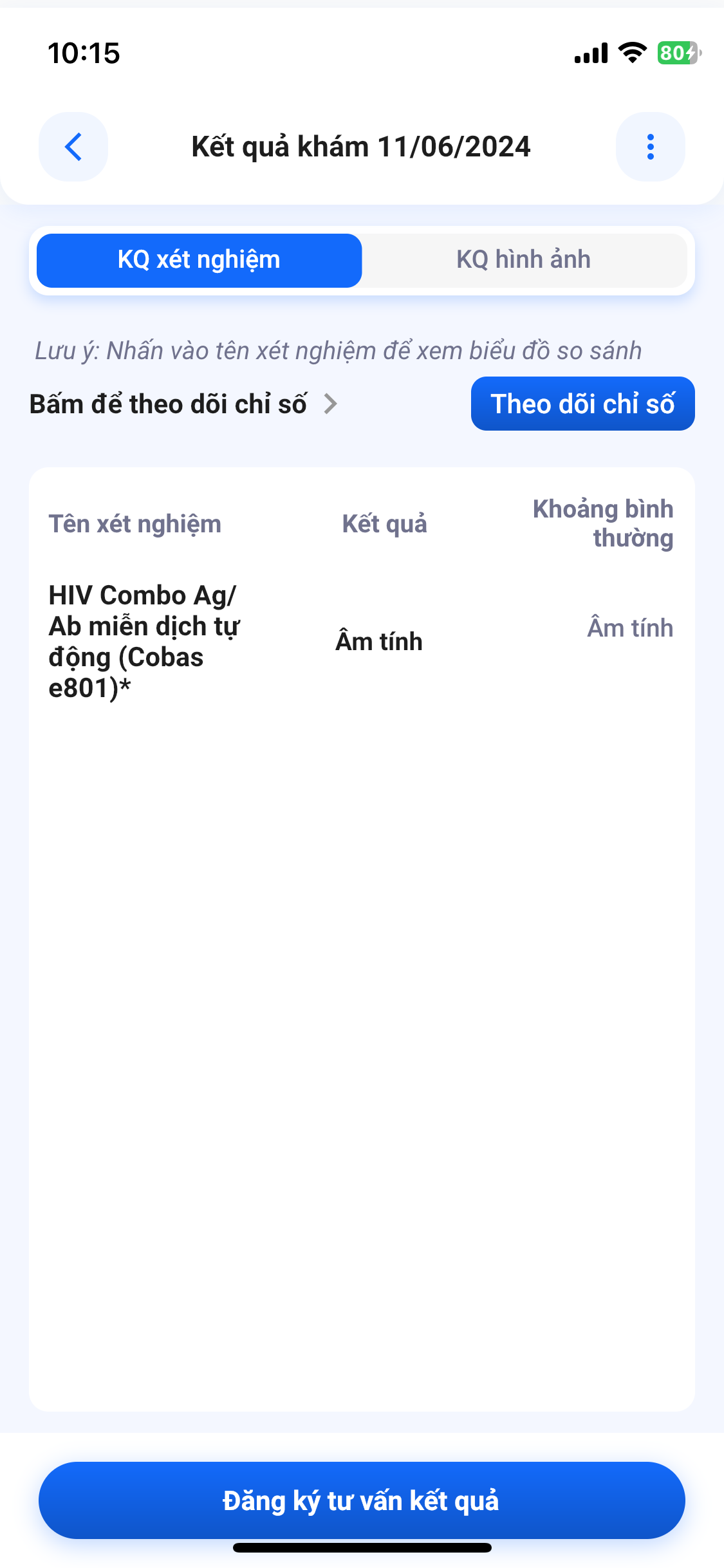The image size is (724, 1568).
Task: Go back using the arrow icon
Action: click(73, 147)
